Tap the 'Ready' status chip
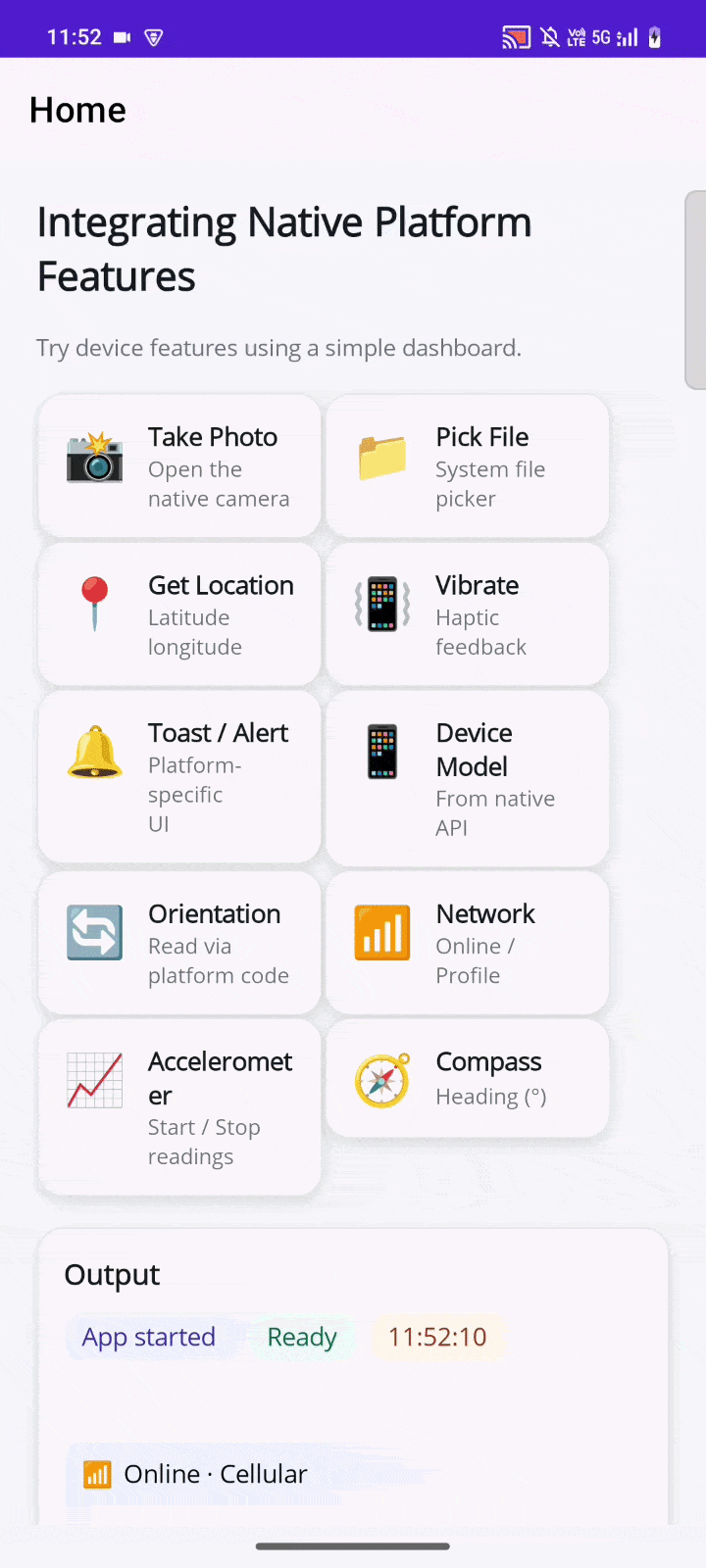 click(x=302, y=1337)
